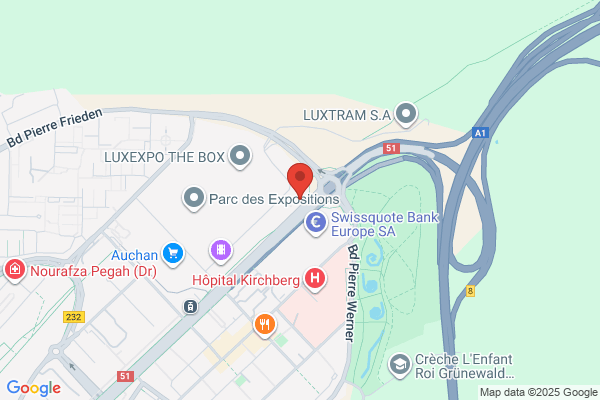Open the Auchan shopping marker
The image size is (600, 400).
pos(173,255)
